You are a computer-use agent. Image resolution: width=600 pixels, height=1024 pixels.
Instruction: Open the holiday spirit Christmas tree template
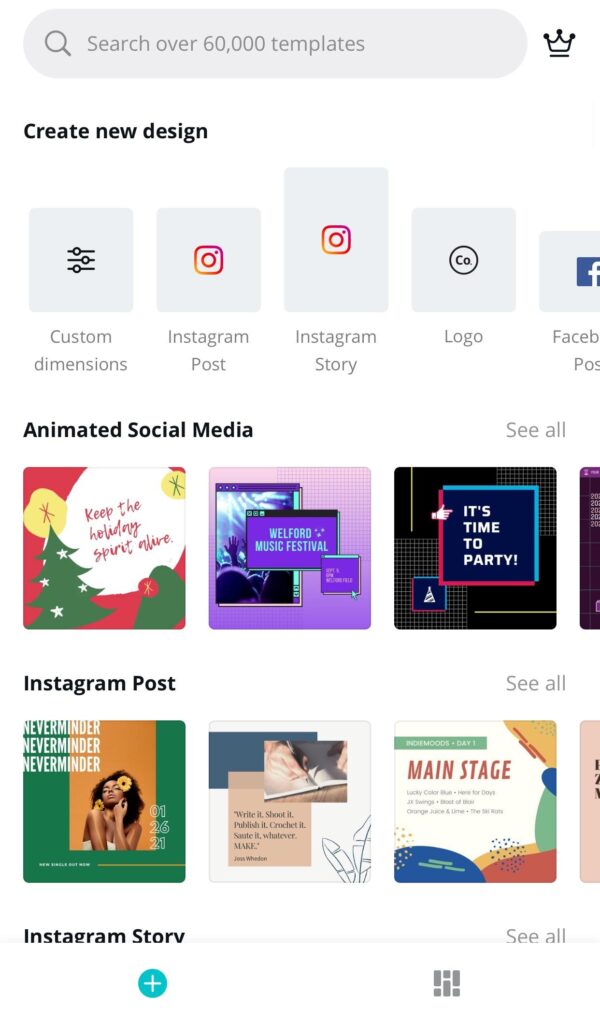point(104,548)
